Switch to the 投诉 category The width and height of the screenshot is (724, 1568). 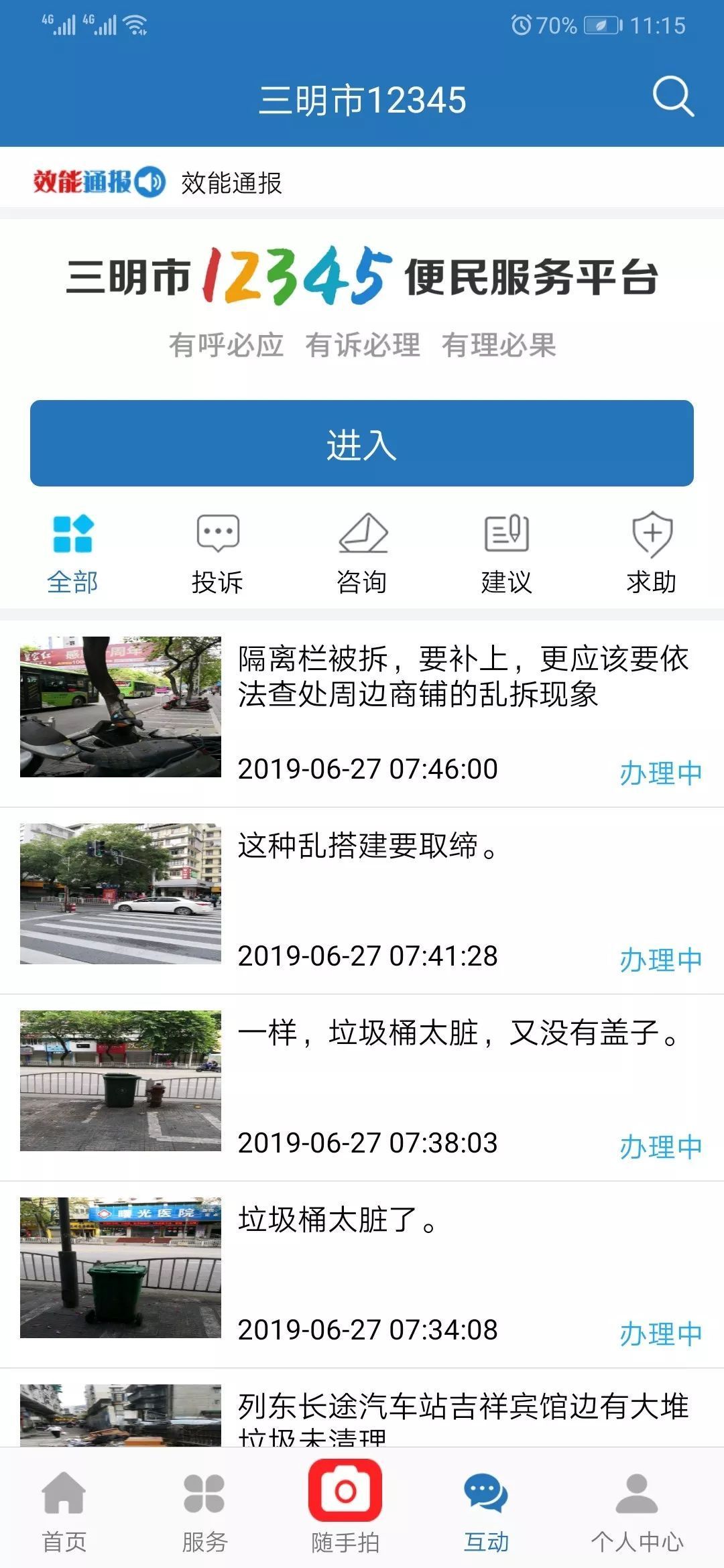point(217,553)
